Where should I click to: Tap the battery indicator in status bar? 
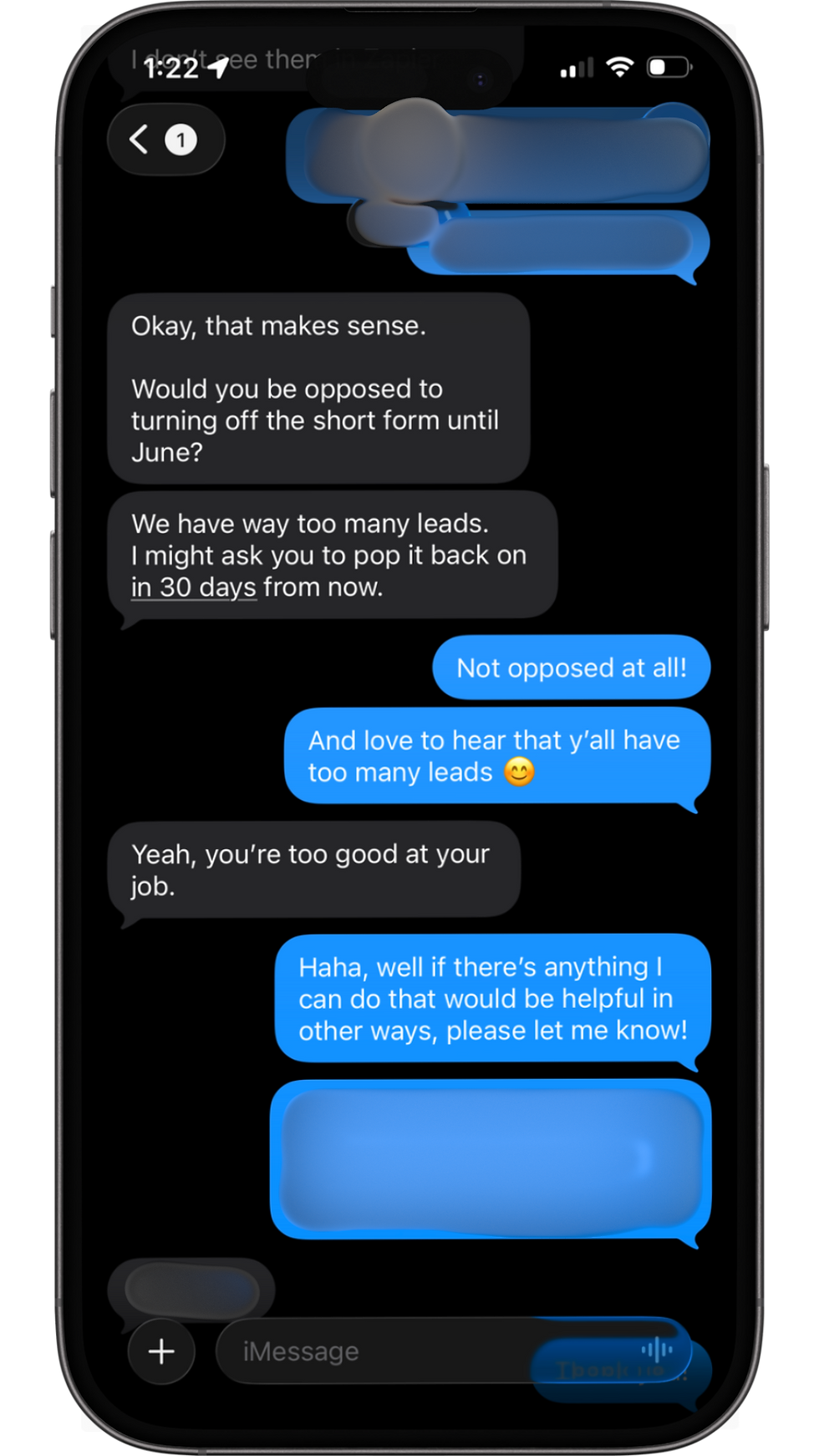(667, 67)
